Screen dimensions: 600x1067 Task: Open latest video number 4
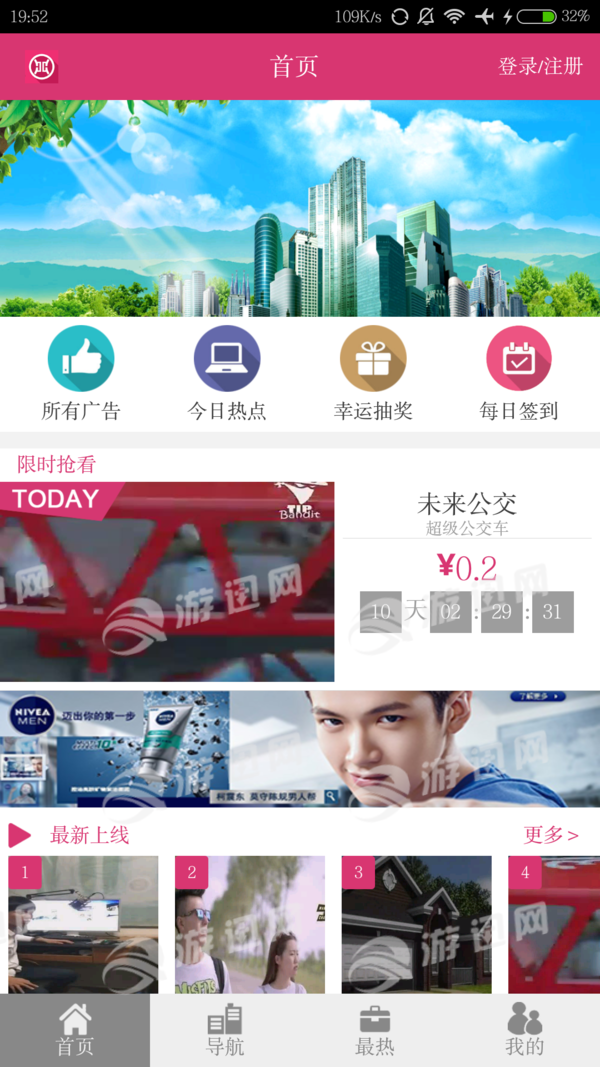(555, 924)
